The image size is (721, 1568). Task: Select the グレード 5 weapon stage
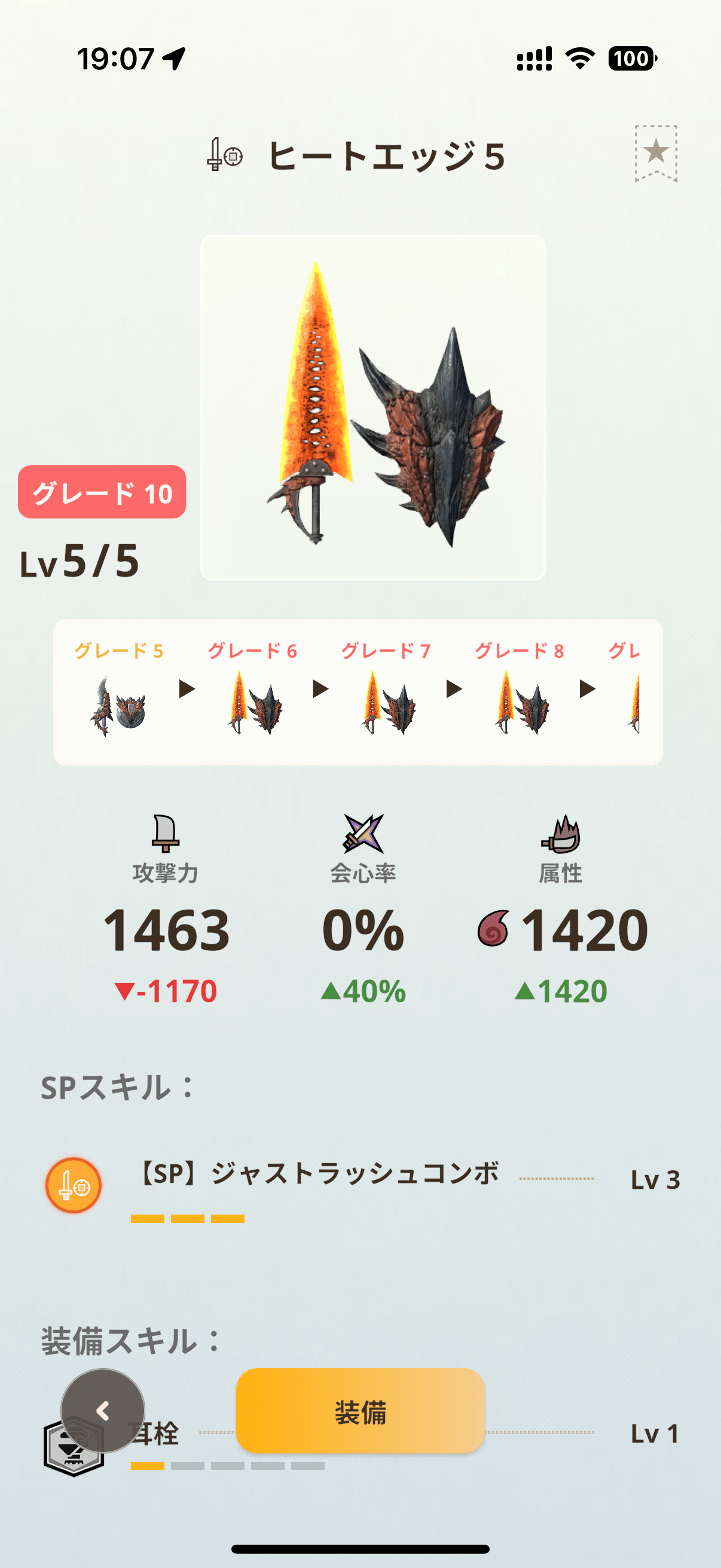pyautogui.click(x=118, y=691)
